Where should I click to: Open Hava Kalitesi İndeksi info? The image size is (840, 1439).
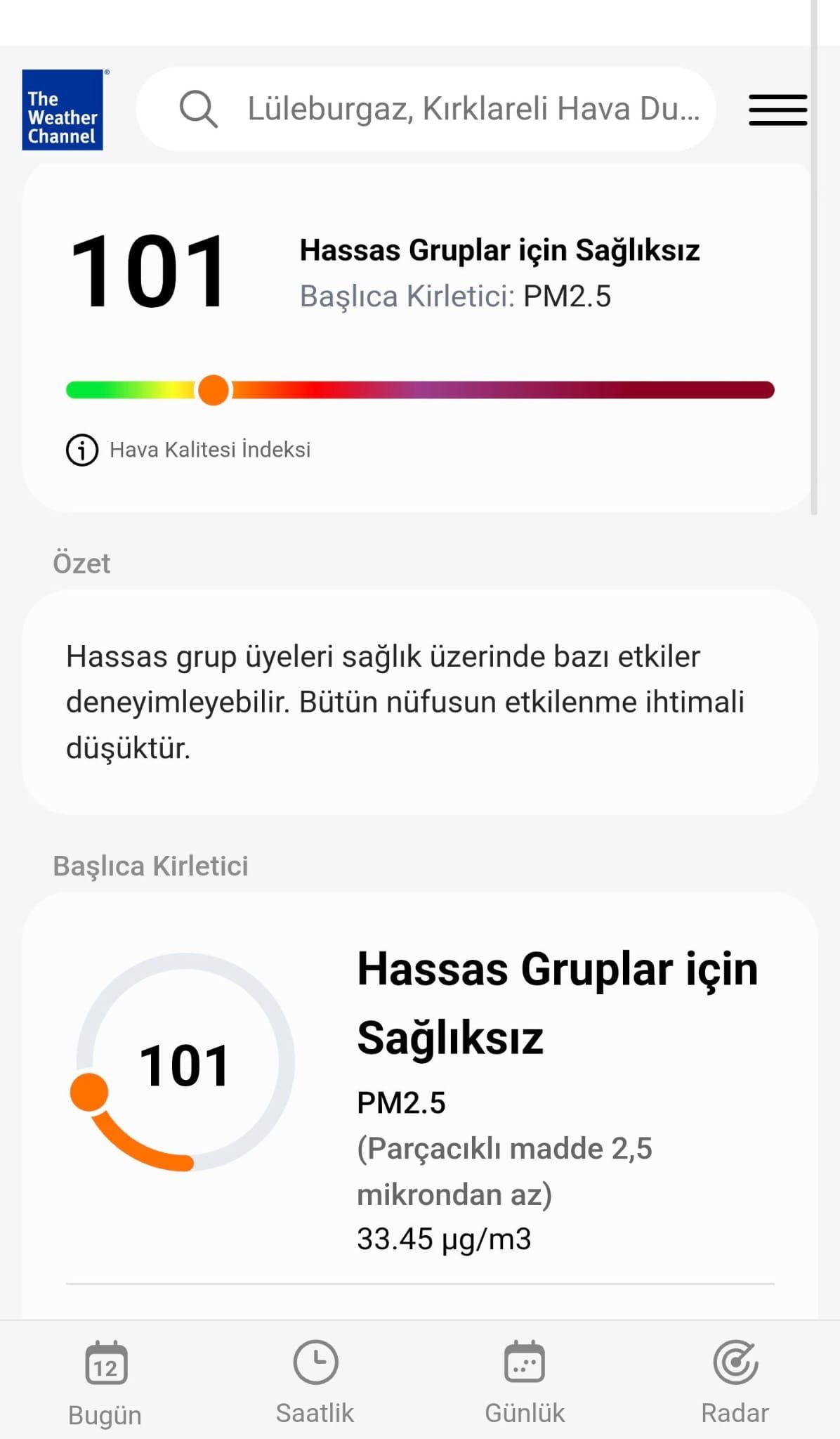coord(82,450)
